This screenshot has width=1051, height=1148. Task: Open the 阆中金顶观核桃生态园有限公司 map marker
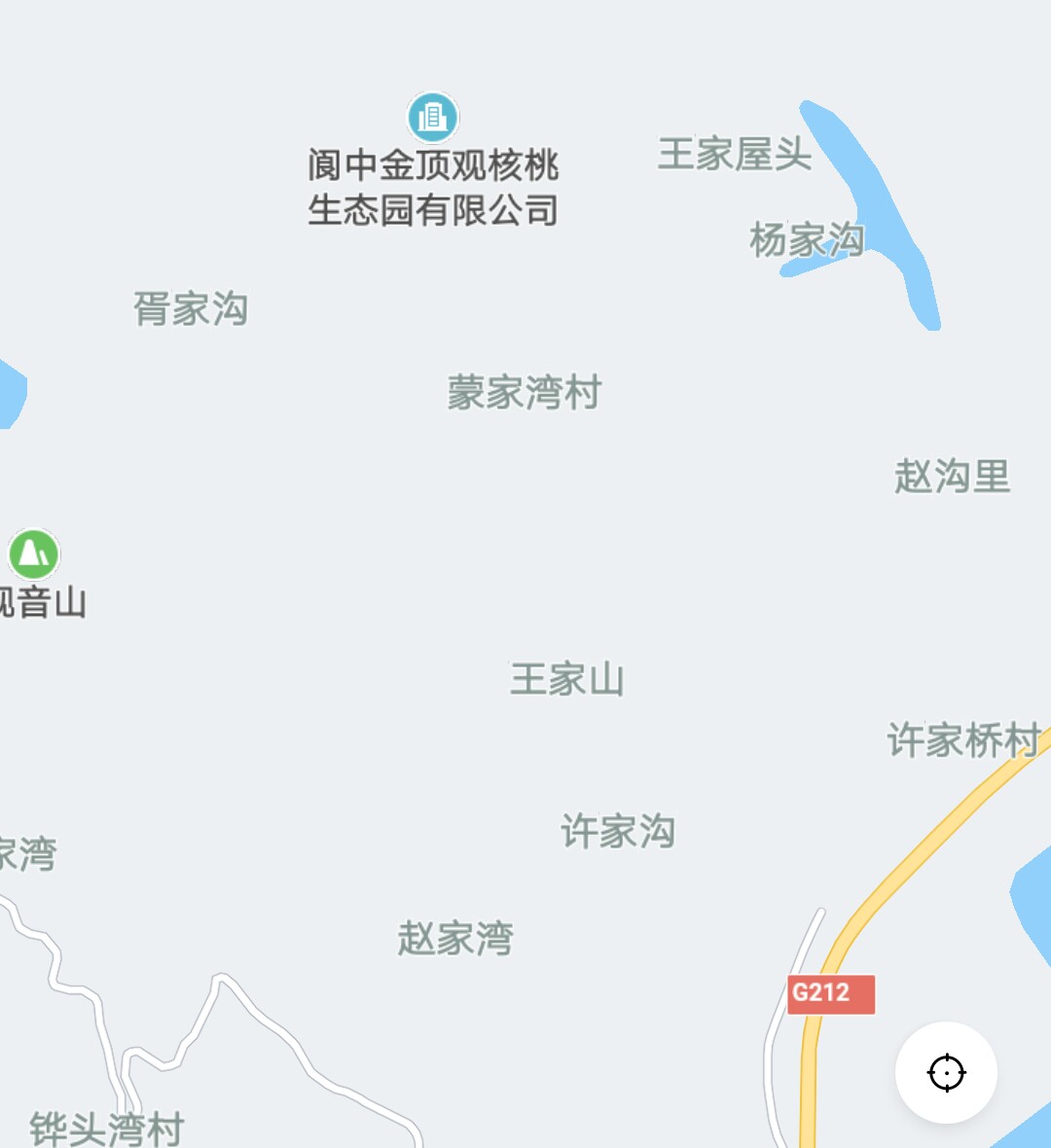432,118
